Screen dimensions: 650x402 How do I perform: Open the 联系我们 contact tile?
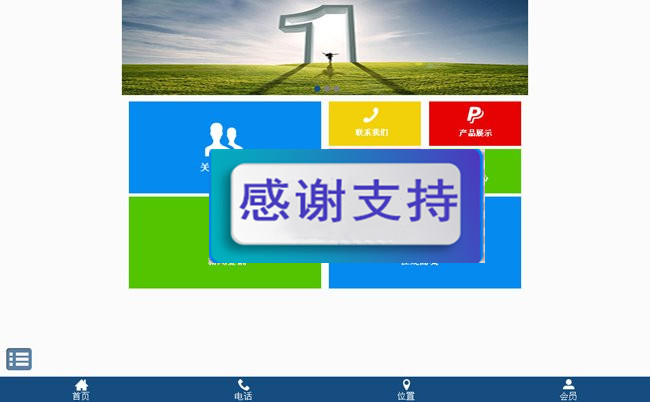pyautogui.click(x=372, y=122)
